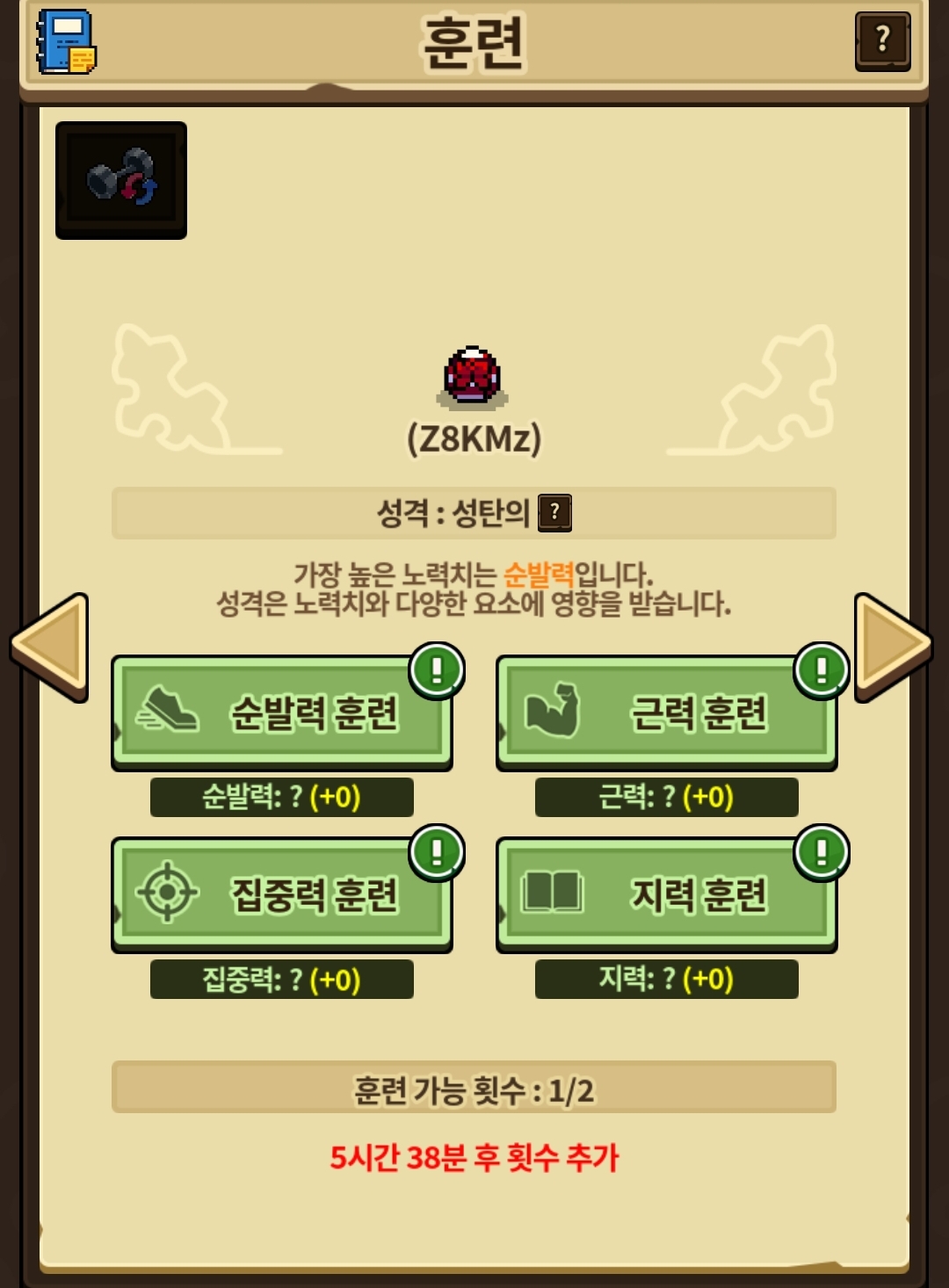The width and height of the screenshot is (949, 1288).
Task: Tap the dumbbell reset icon
Action: point(121,180)
